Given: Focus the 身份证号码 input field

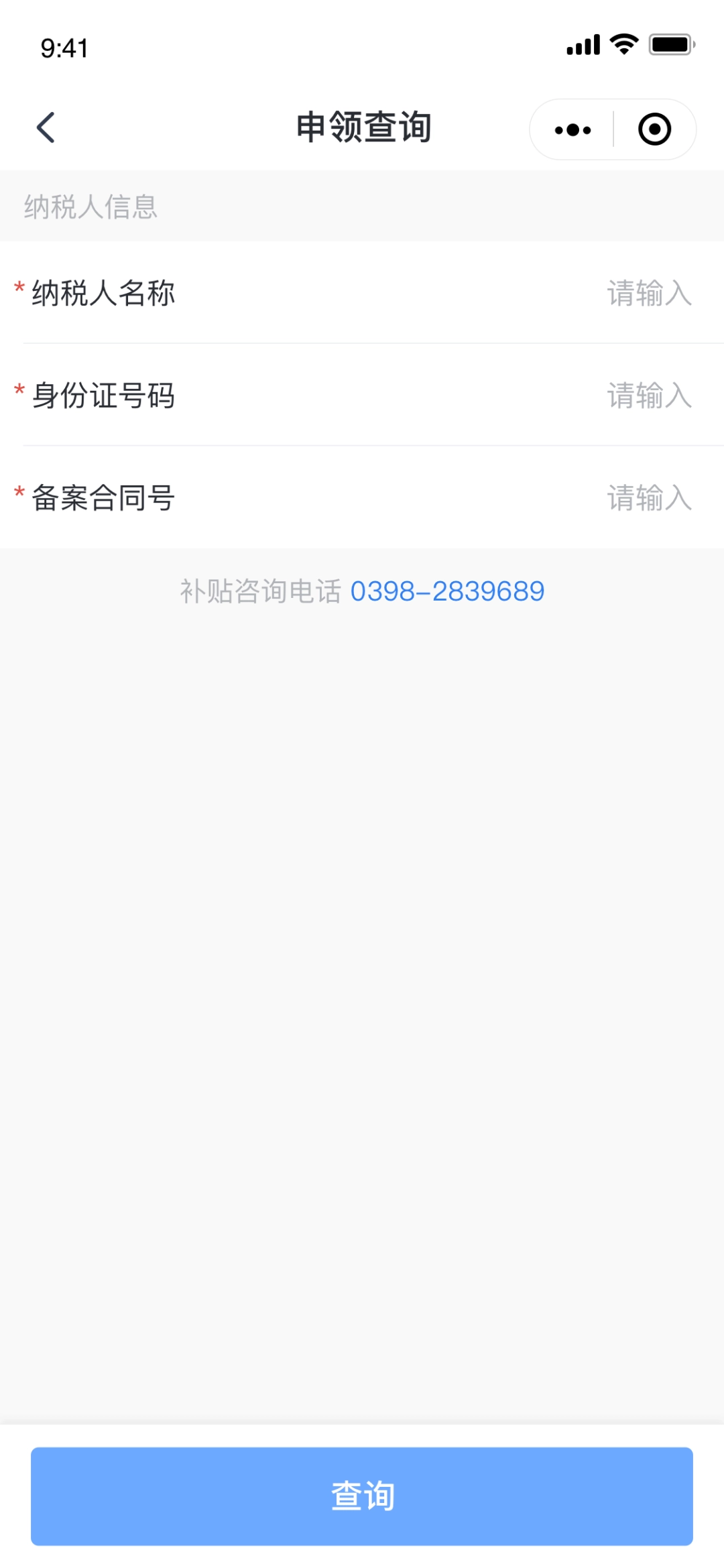Looking at the screenshot, I should click(648, 396).
